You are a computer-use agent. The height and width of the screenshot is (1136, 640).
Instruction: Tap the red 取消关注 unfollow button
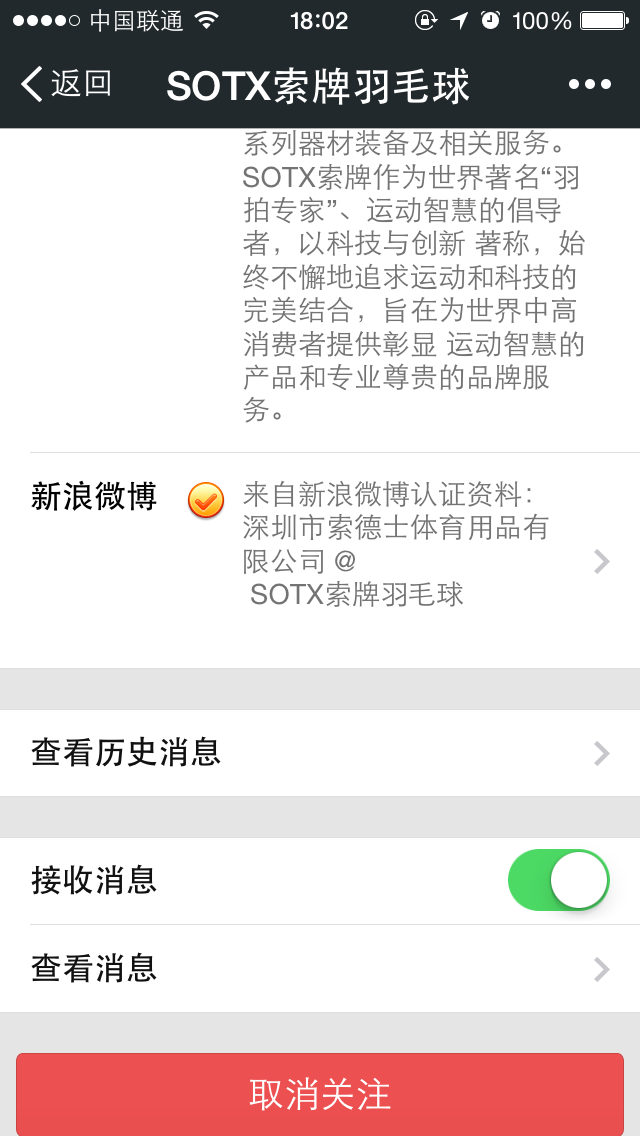click(320, 1094)
